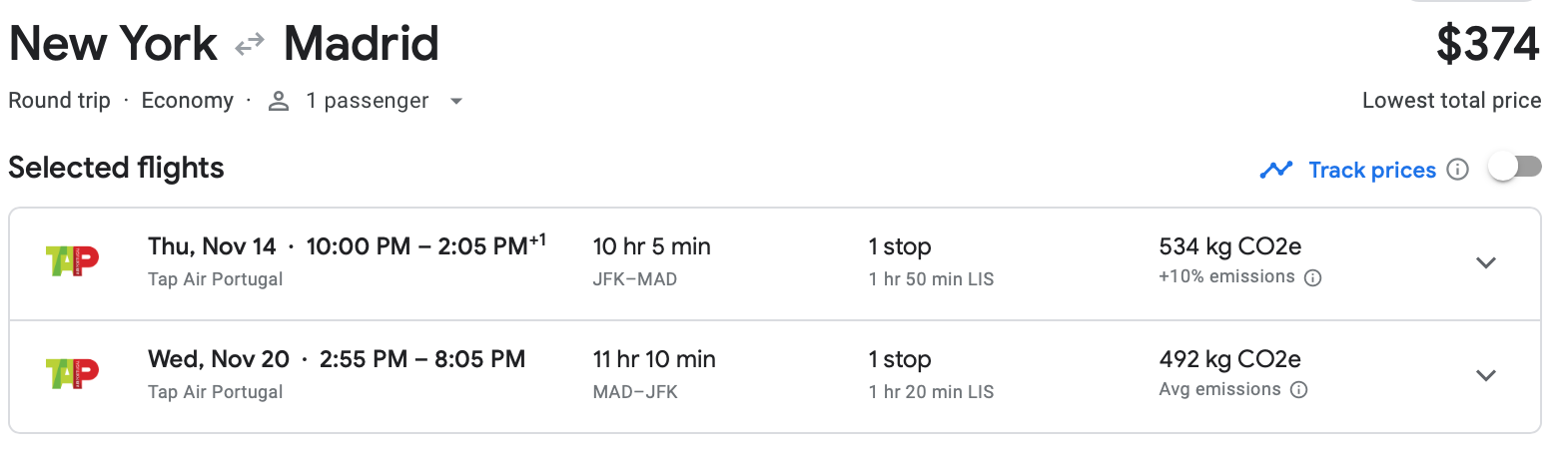Expand the Thu, Nov 14 flight details
The width and height of the screenshot is (1568, 453).
tap(1485, 262)
